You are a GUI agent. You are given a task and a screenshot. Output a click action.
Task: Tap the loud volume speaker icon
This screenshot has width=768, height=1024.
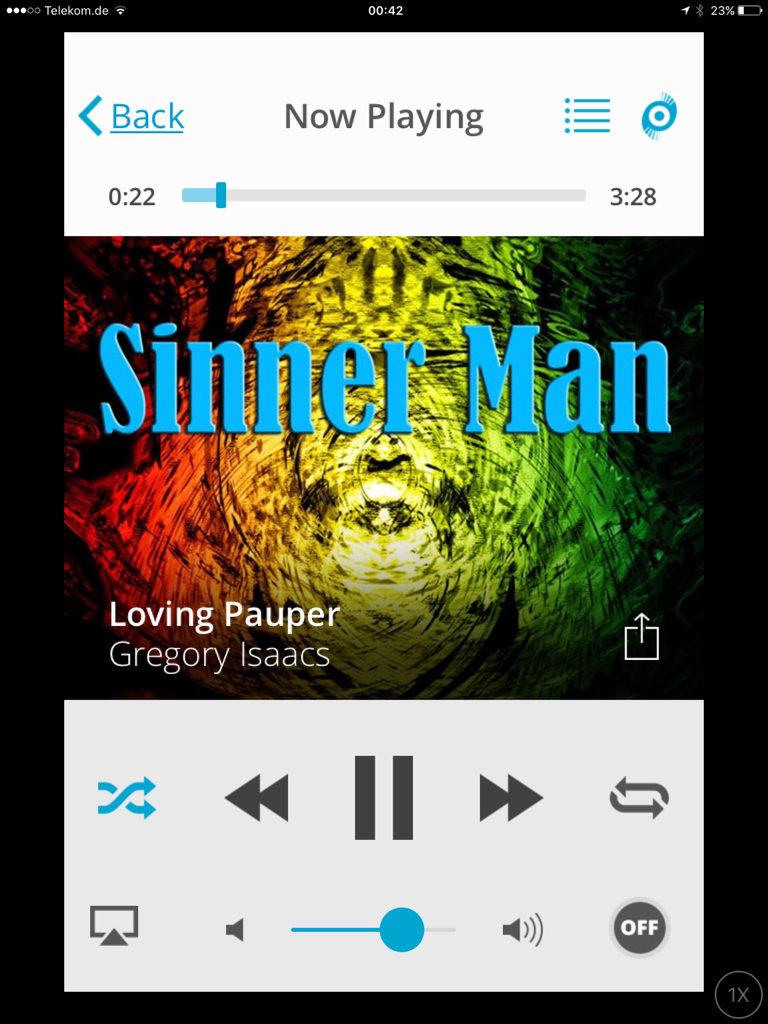(x=522, y=931)
